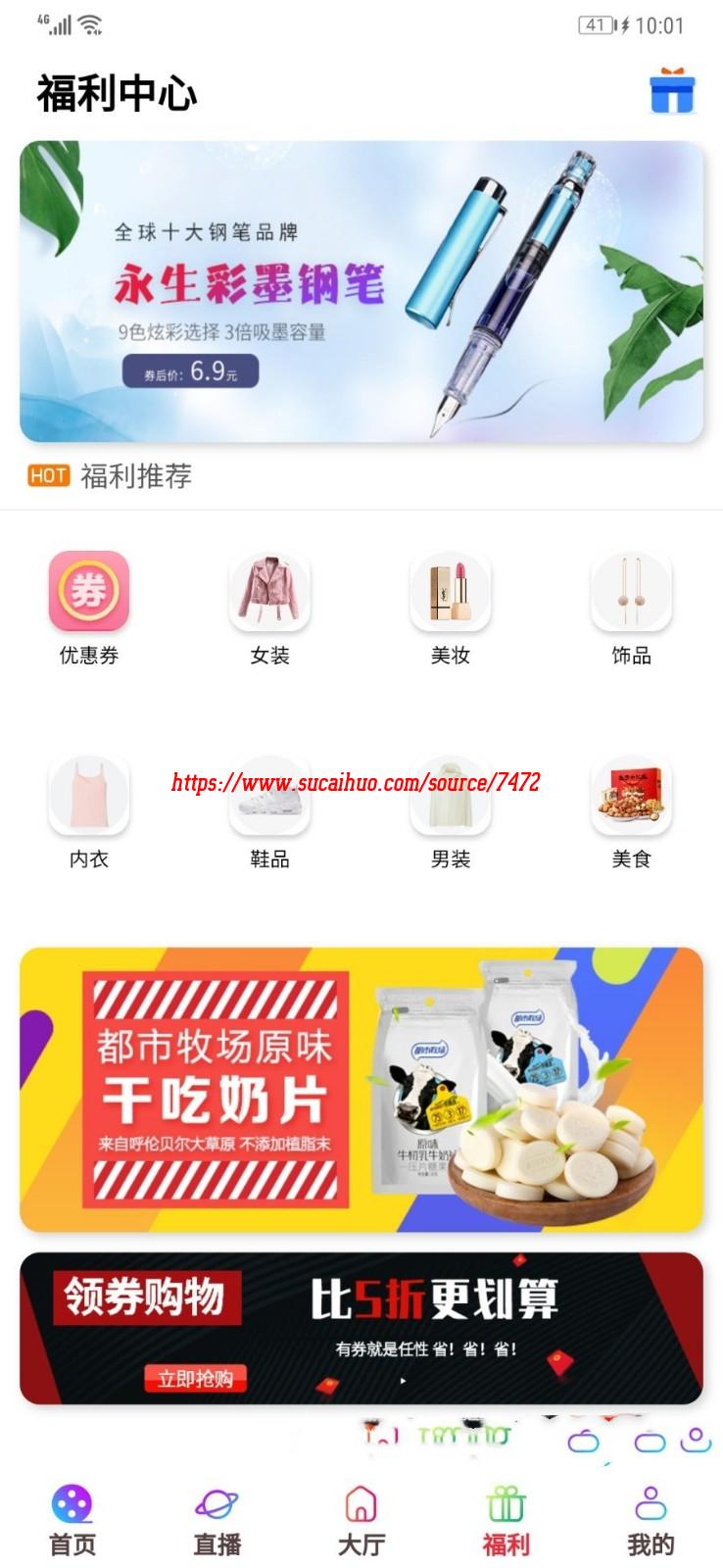
Task: Tap 立即抢购 on the coupon shopping banner
Action: [196, 1379]
